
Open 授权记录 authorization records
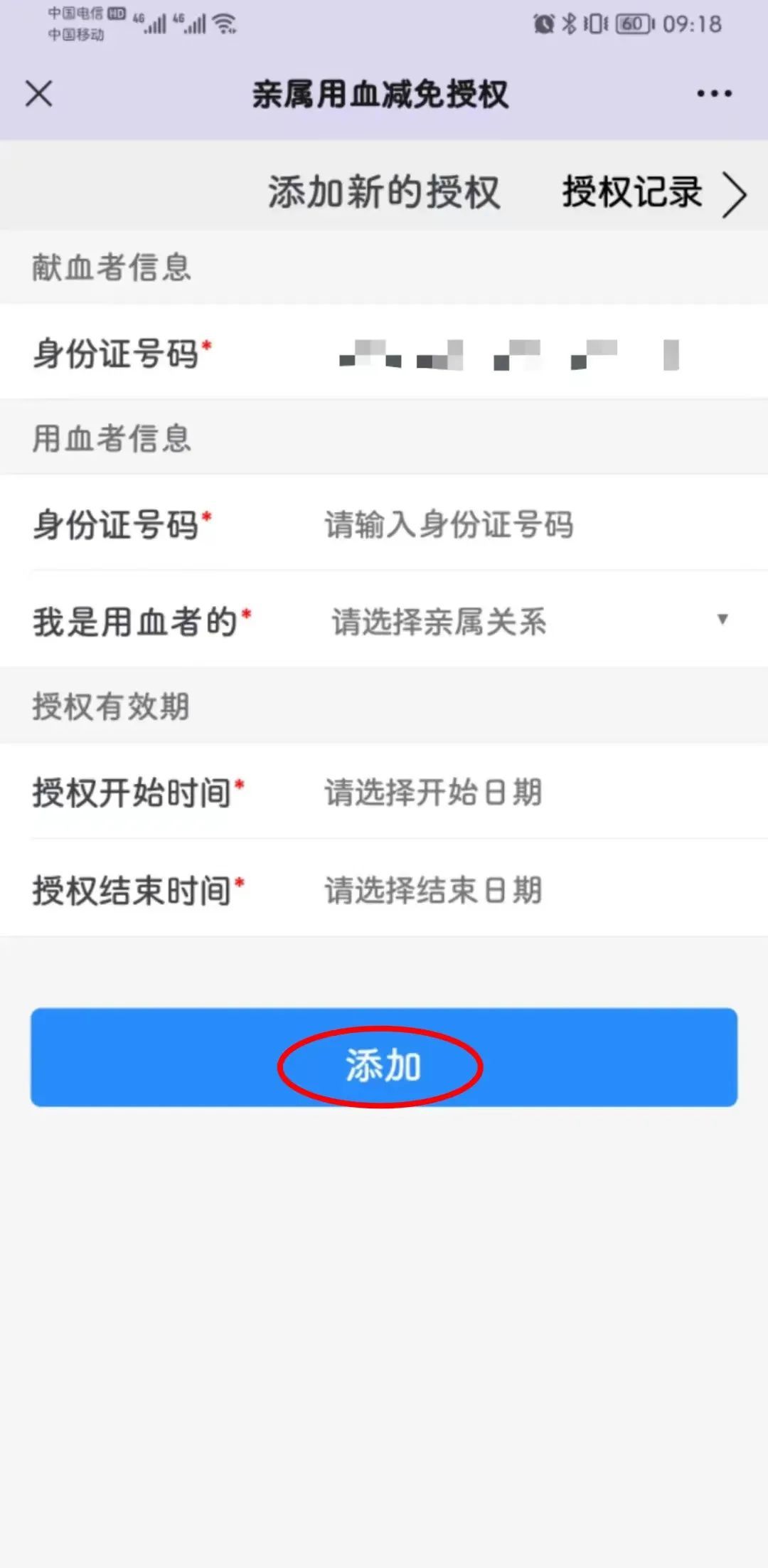click(x=653, y=192)
